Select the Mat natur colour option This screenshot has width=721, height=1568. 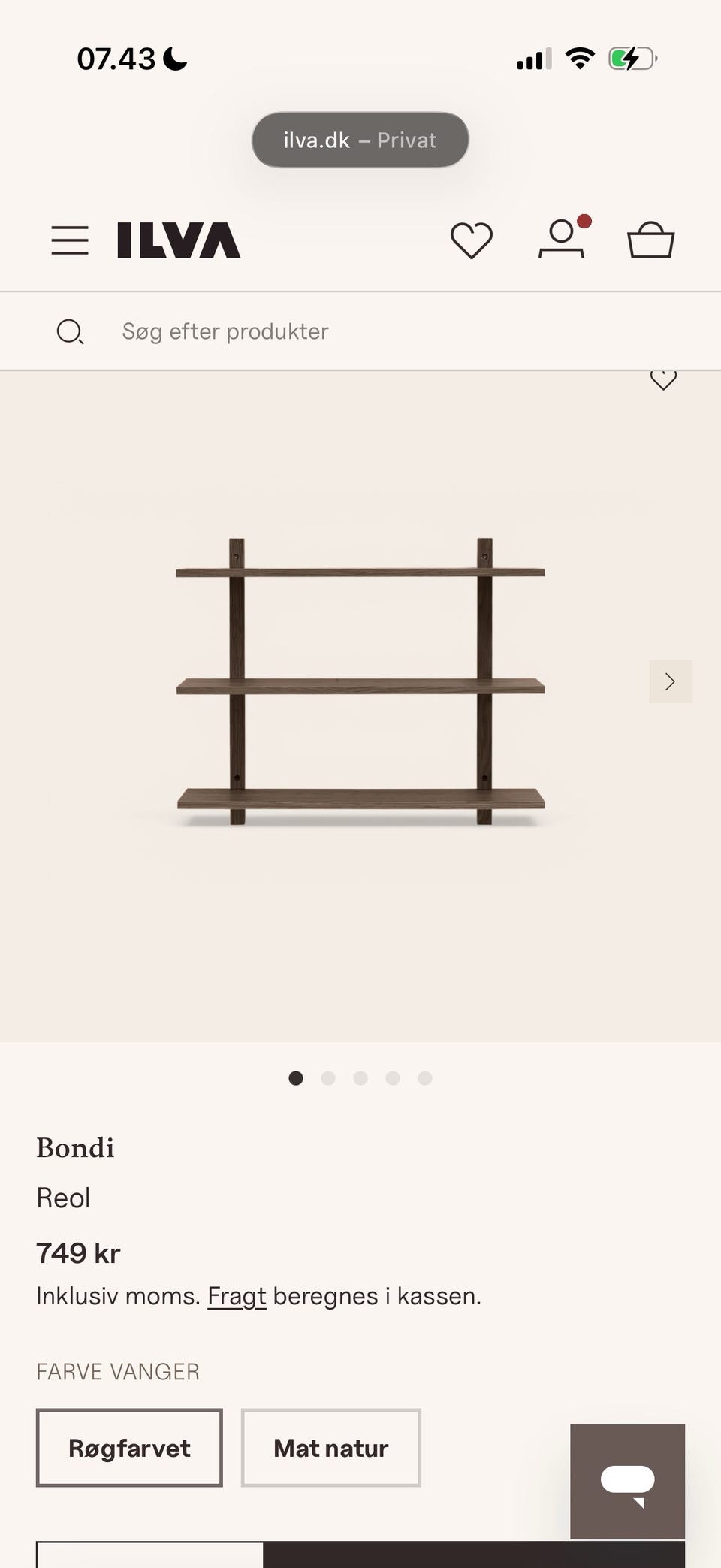(331, 1448)
